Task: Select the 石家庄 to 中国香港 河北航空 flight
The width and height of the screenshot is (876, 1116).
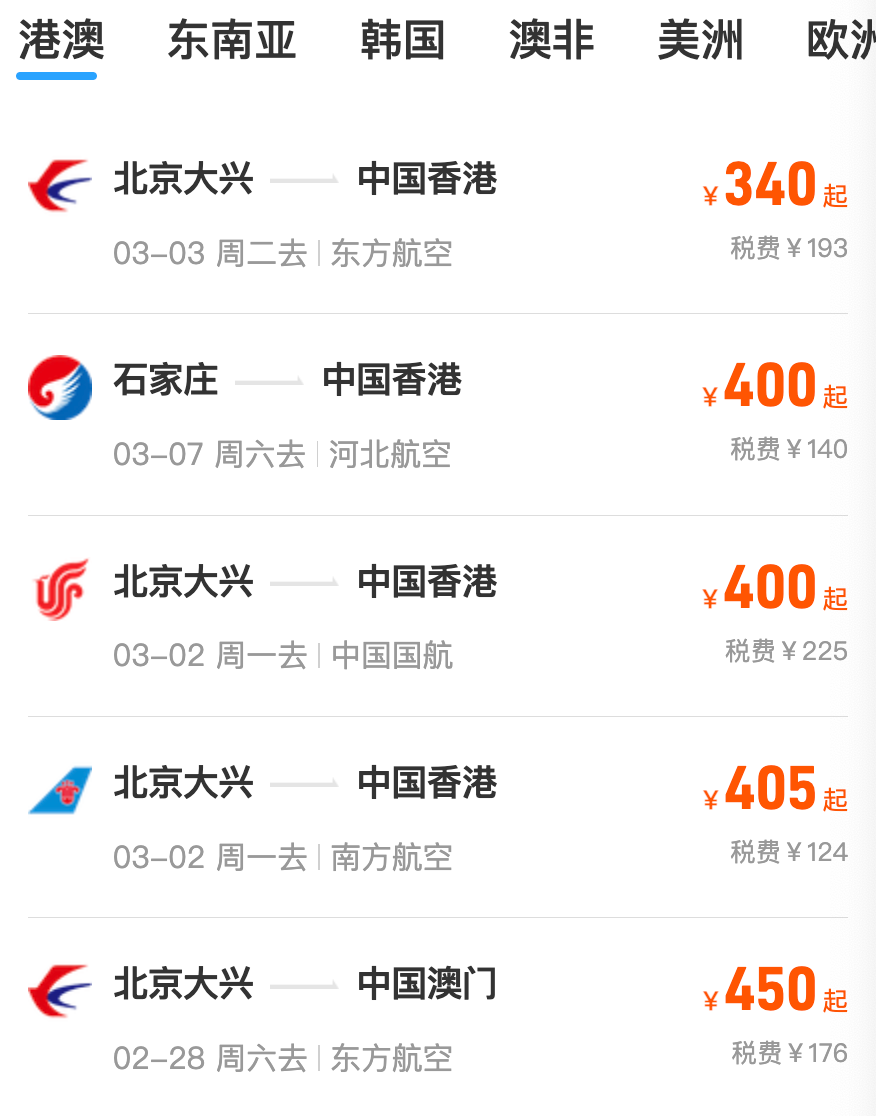Action: coord(437,415)
